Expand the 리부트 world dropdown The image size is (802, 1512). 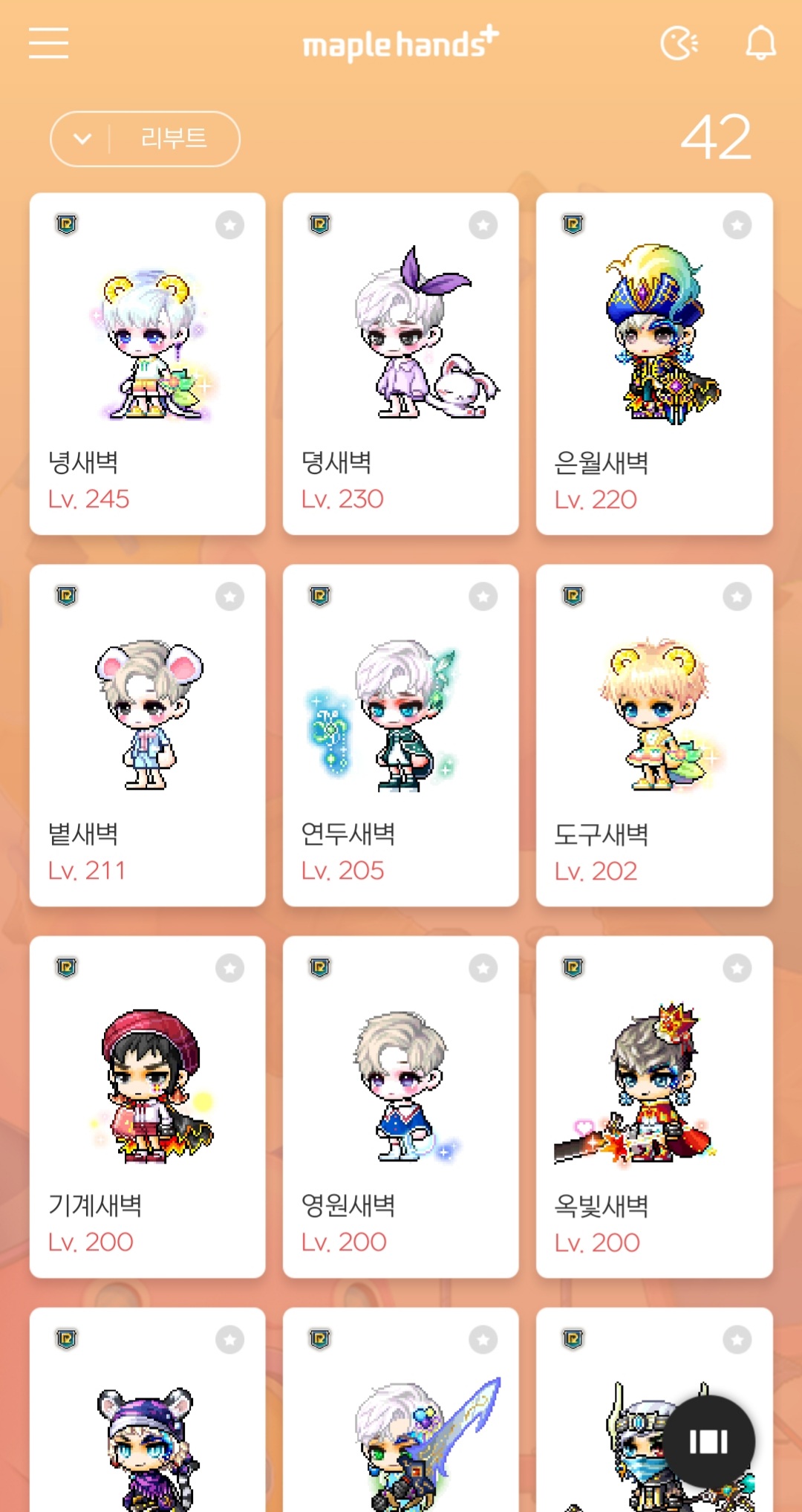(145, 139)
